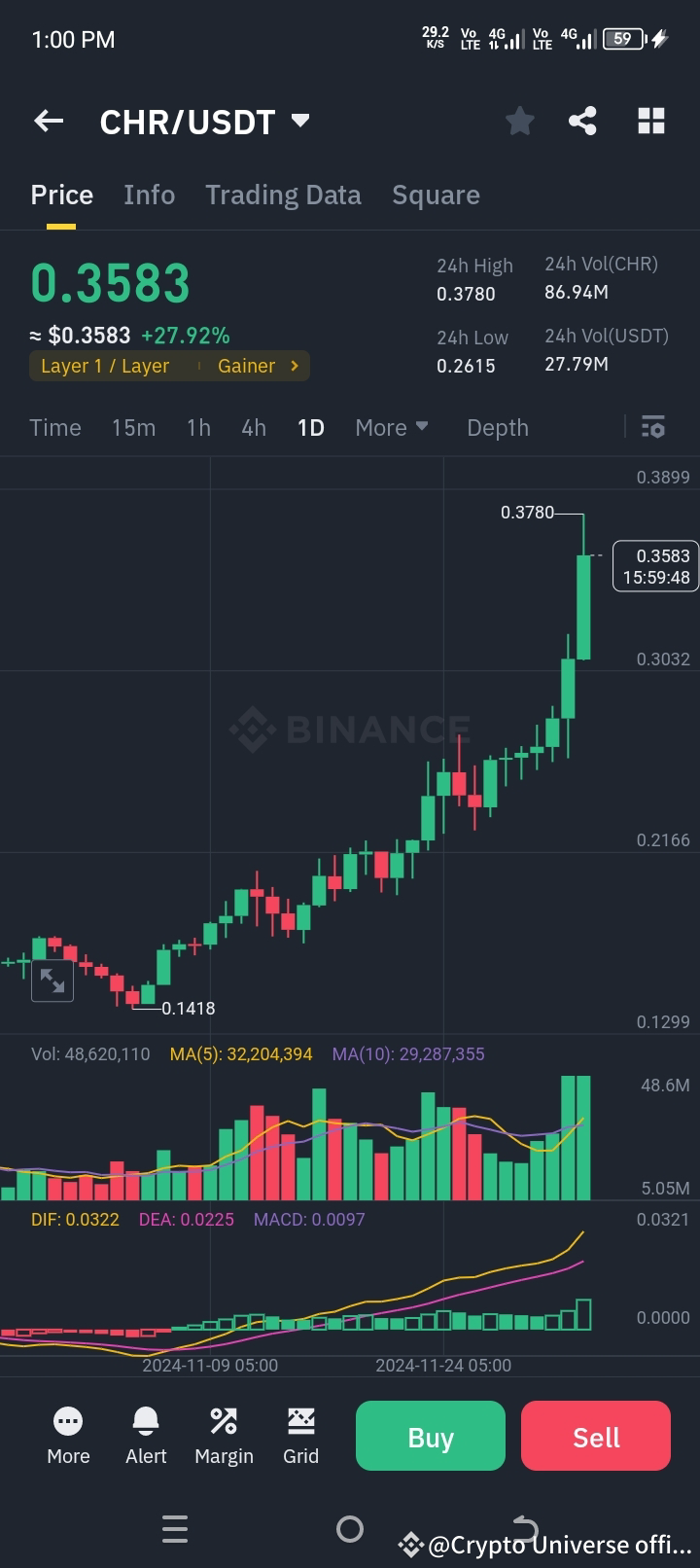This screenshot has height=1568, width=700.
Task: Tap the fullscreen expand icon on the chart
Action: point(52,980)
